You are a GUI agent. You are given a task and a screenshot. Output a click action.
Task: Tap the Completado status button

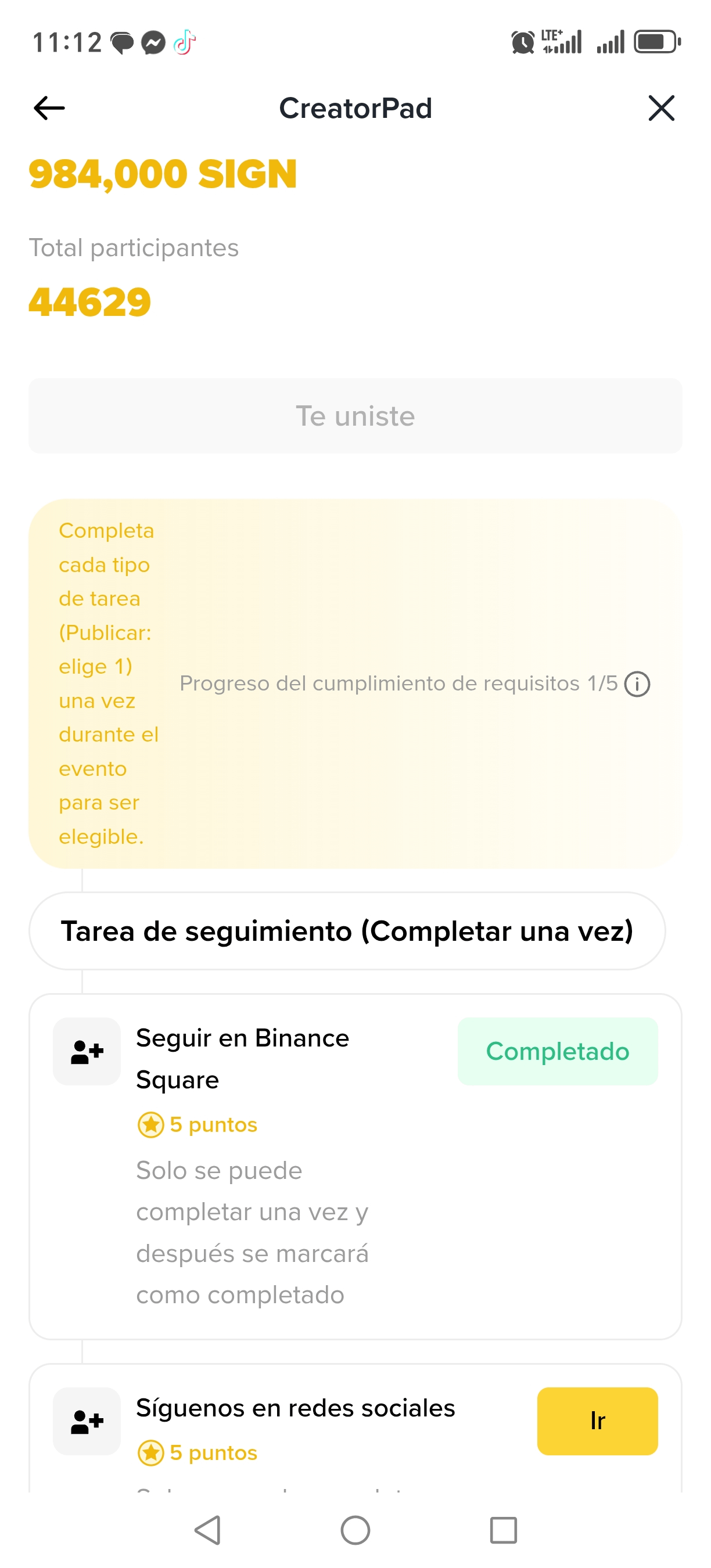557,1051
